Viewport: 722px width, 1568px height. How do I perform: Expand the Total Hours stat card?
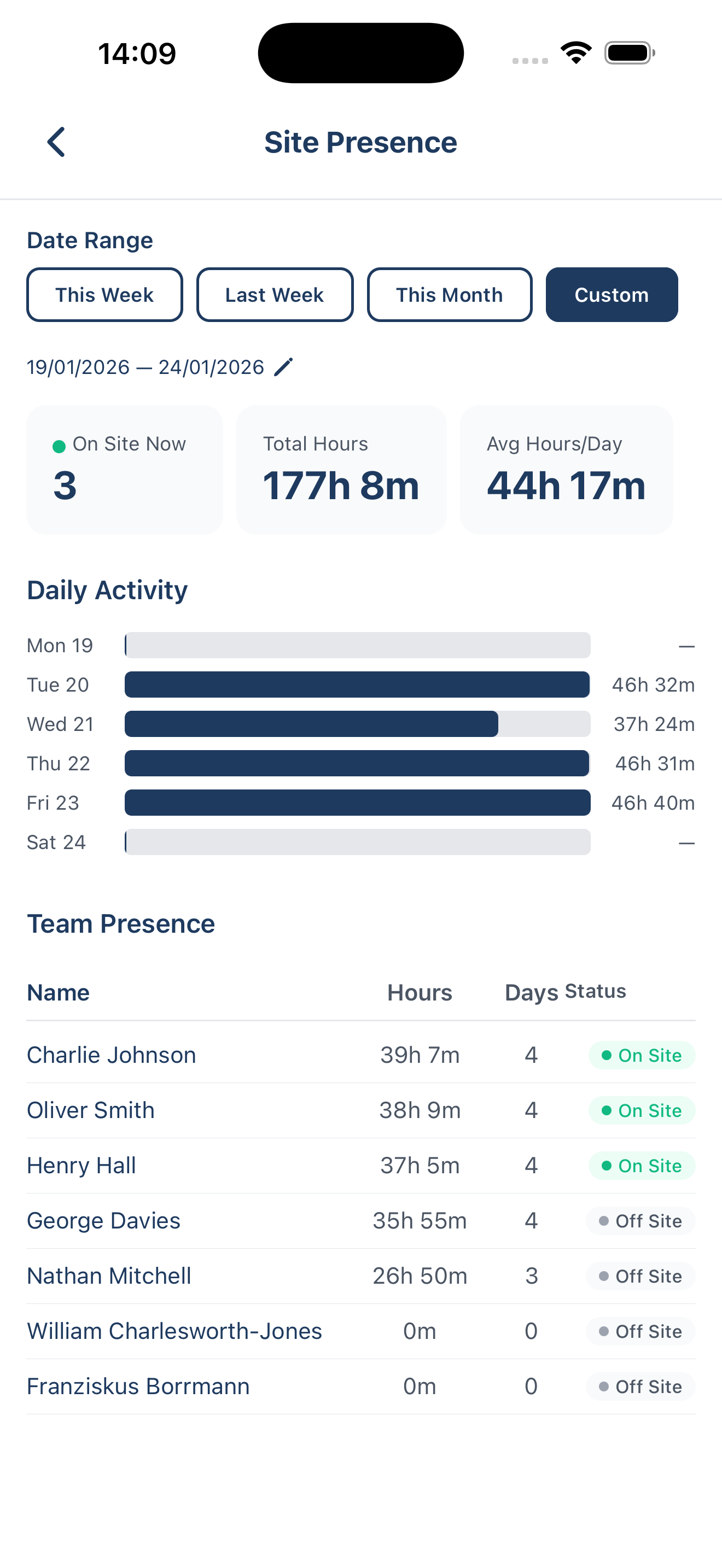pyautogui.click(x=341, y=469)
